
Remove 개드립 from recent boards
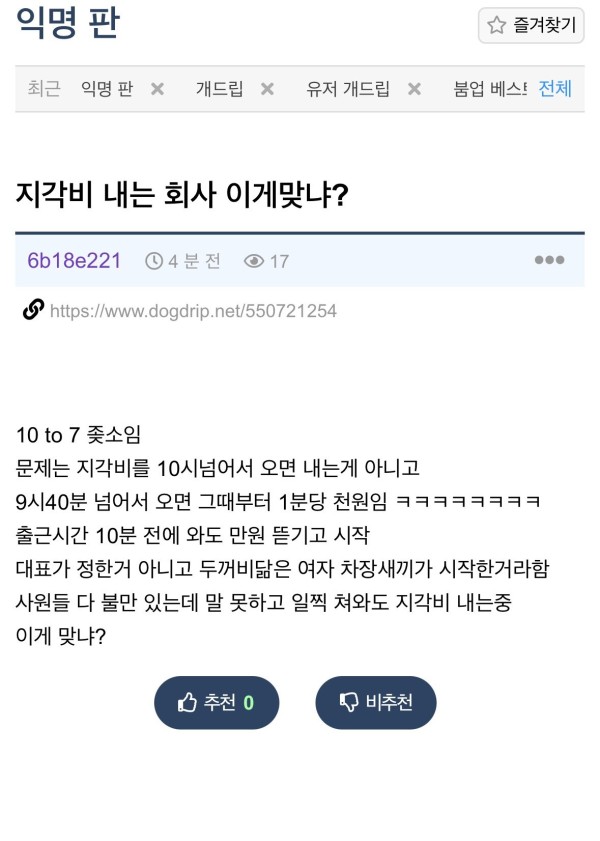pyautogui.click(x=267, y=89)
